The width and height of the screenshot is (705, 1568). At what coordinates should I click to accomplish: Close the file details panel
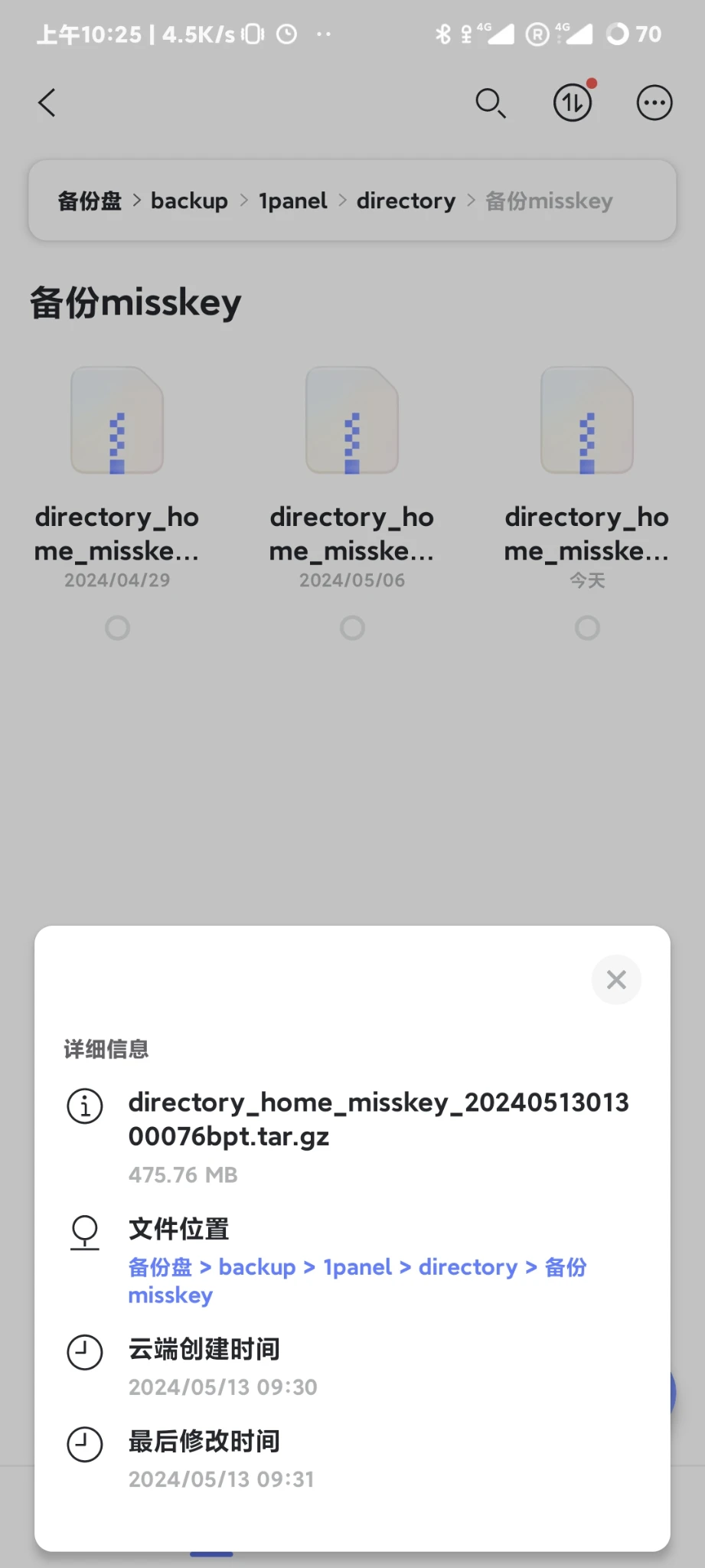click(x=616, y=979)
